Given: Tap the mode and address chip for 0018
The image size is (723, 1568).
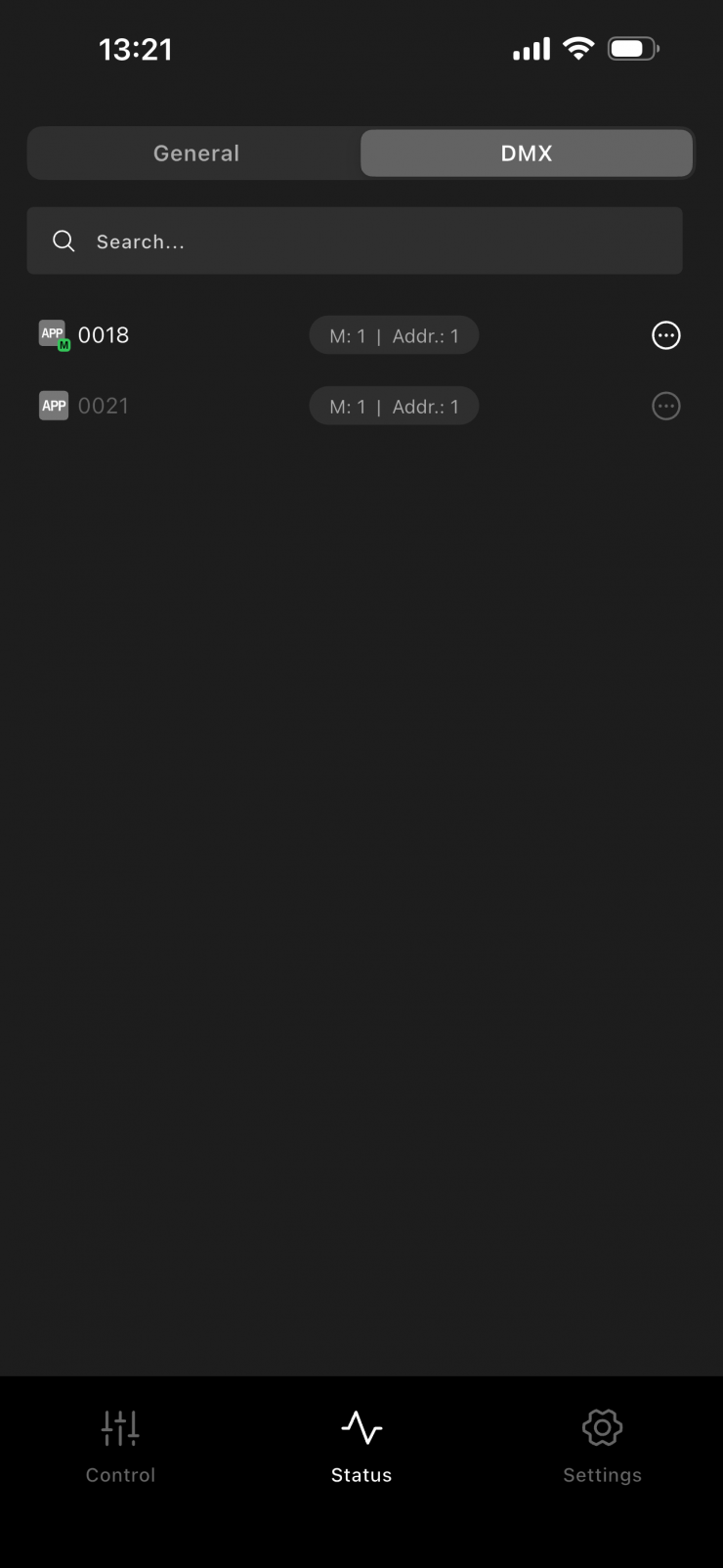Looking at the screenshot, I should [x=394, y=335].
